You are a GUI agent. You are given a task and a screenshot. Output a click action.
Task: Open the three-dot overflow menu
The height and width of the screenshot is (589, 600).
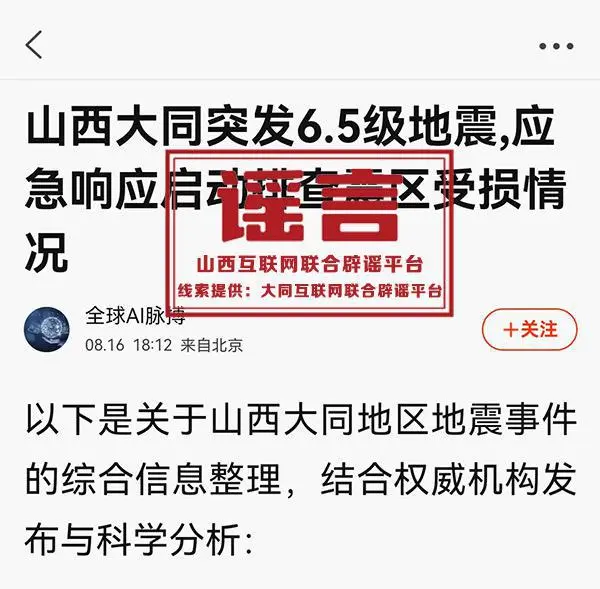click(555, 46)
